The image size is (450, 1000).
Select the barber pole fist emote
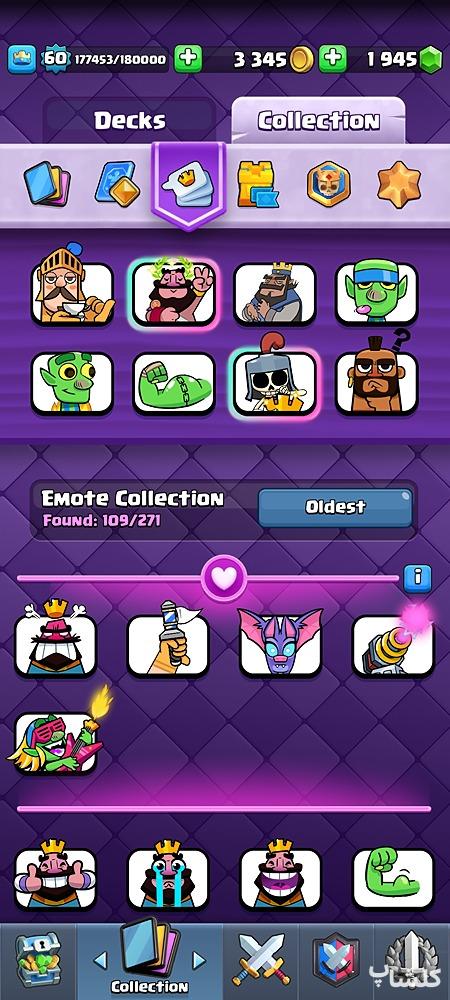point(168,641)
